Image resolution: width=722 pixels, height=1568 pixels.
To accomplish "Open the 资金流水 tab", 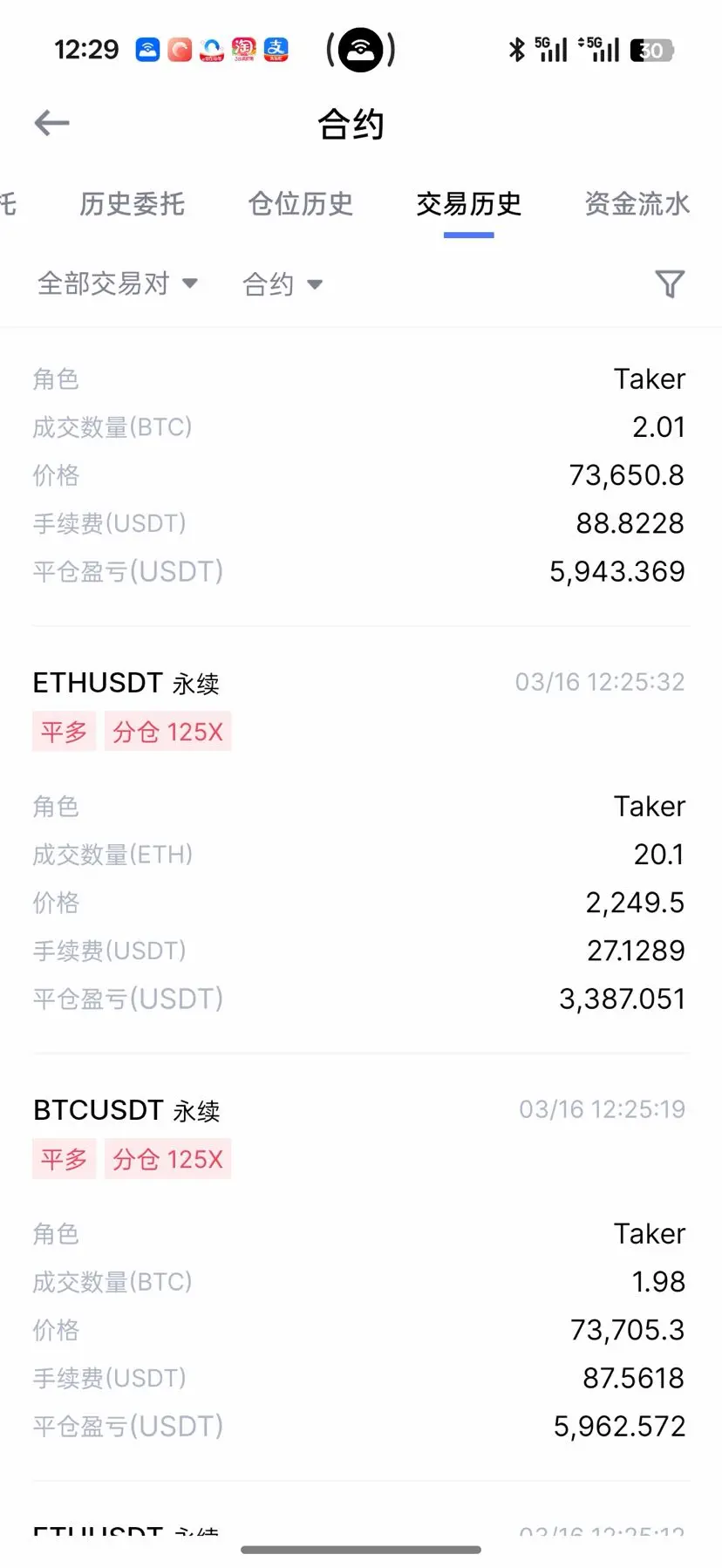I will pyautogui.click(x=637, y=204).
